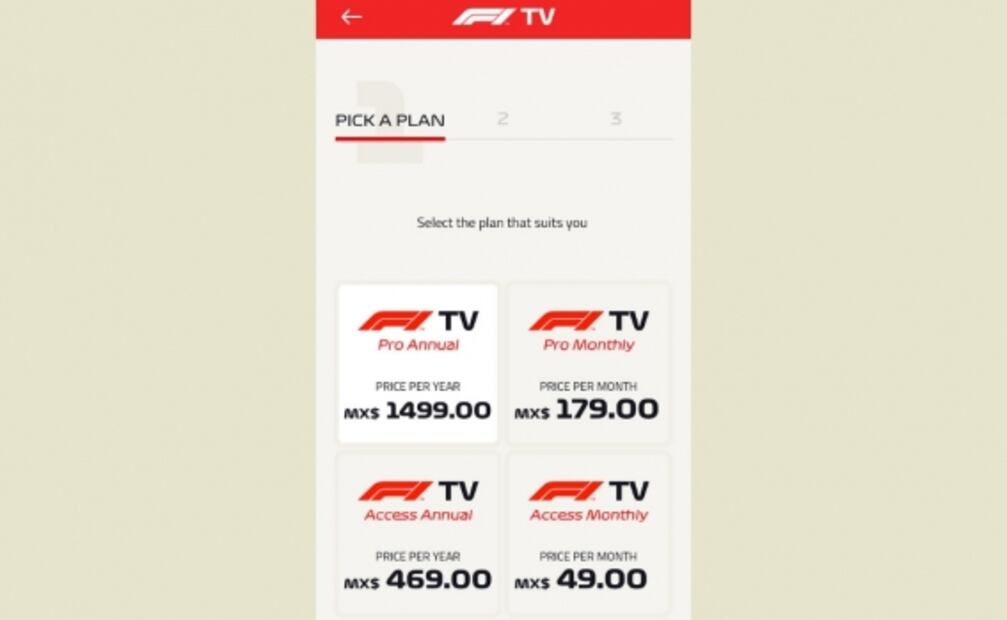Select the Access Monthly plan

(588, 534)
